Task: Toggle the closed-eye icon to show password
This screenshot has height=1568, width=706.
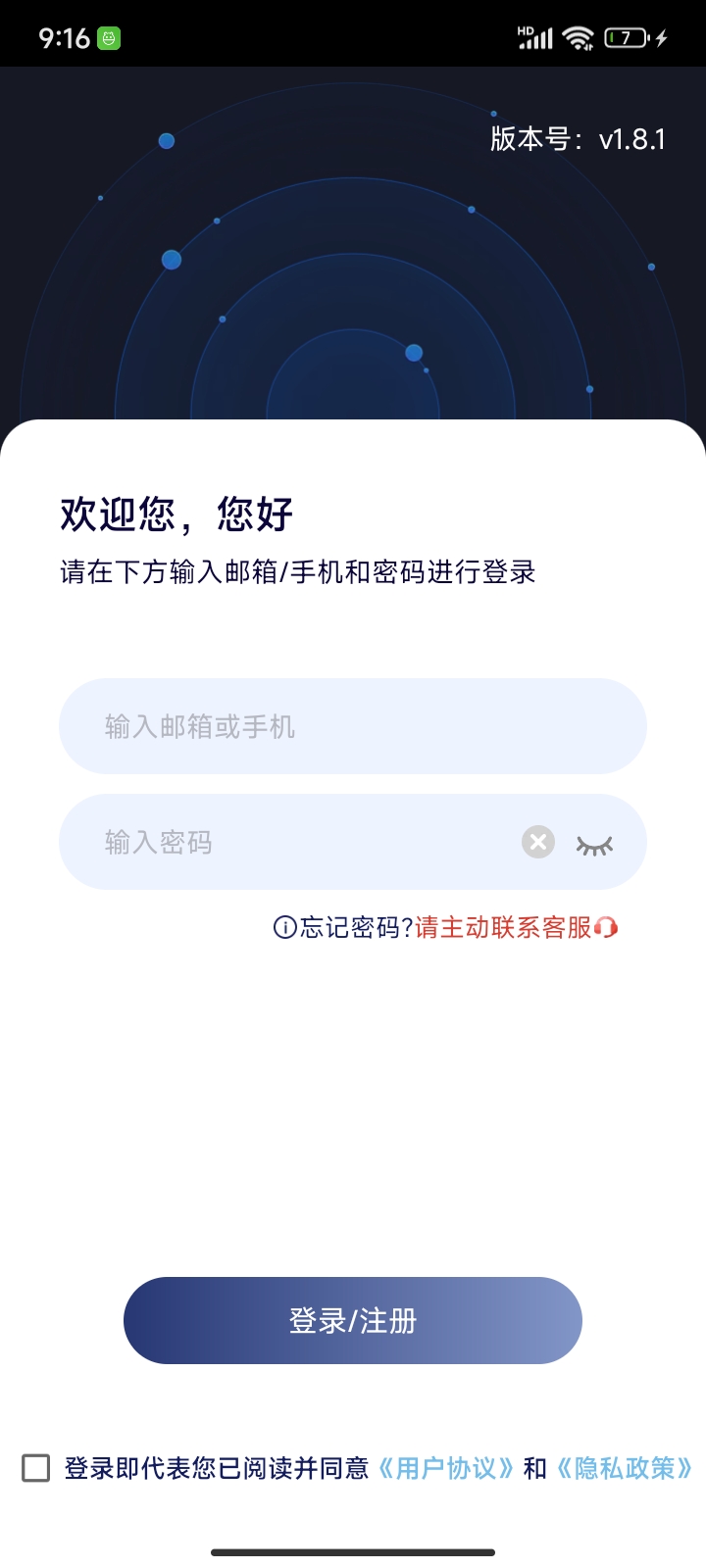Action: coord(594,843)
